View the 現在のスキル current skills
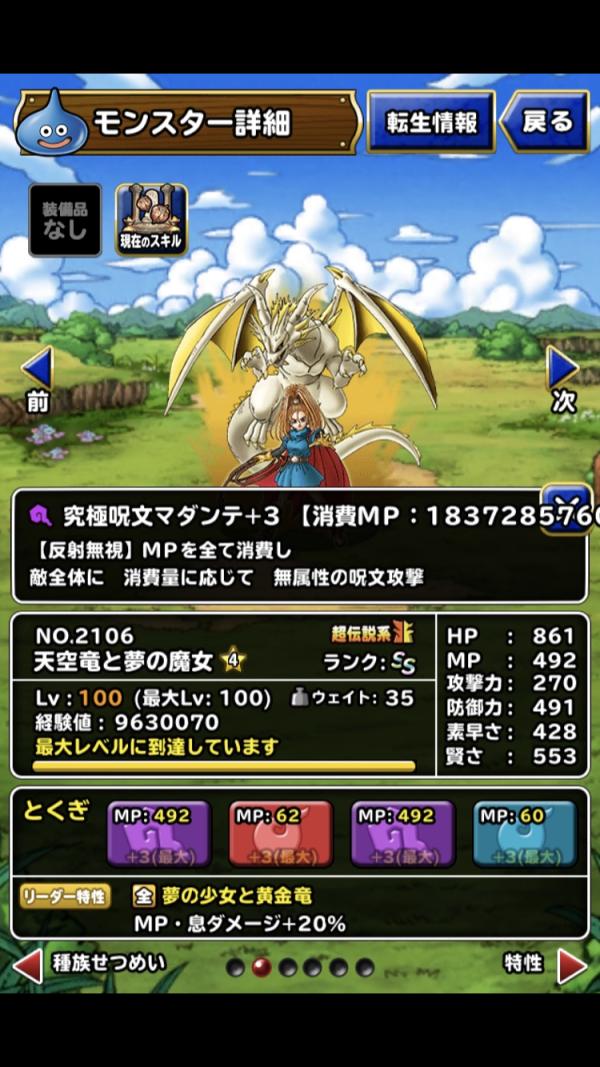The width and height of the screenshot is (600, 1067). click(151, 220)
